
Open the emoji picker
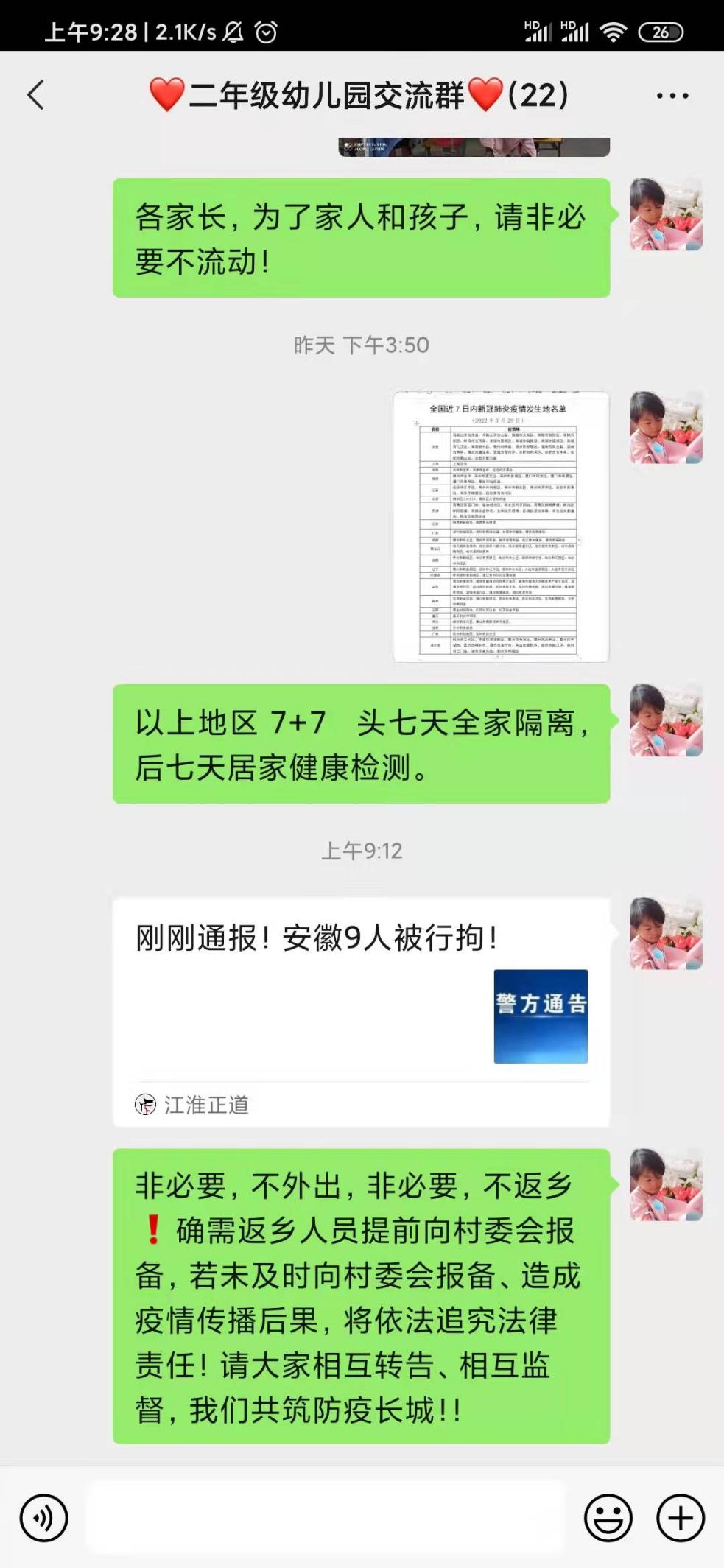point(608,1518)
